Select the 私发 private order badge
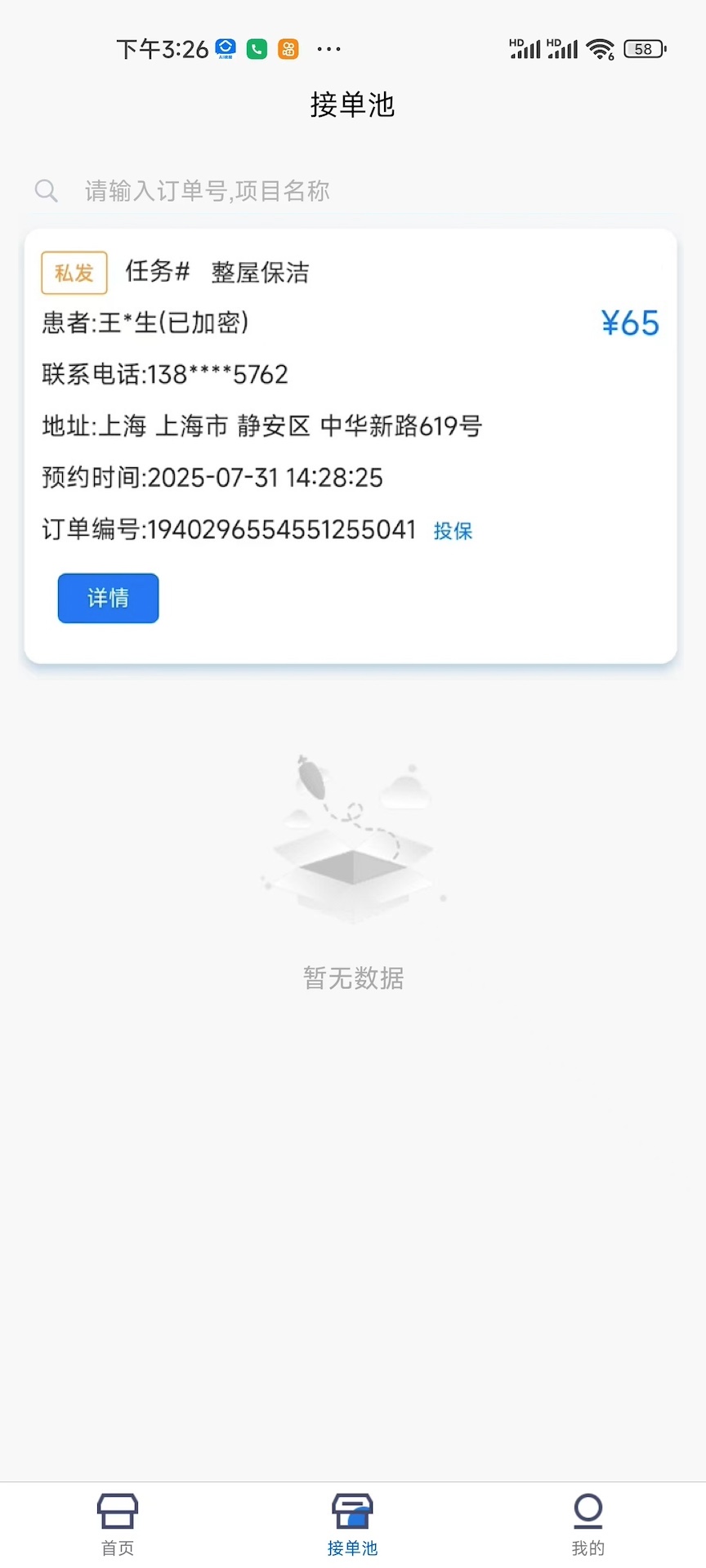 (74, 273)
